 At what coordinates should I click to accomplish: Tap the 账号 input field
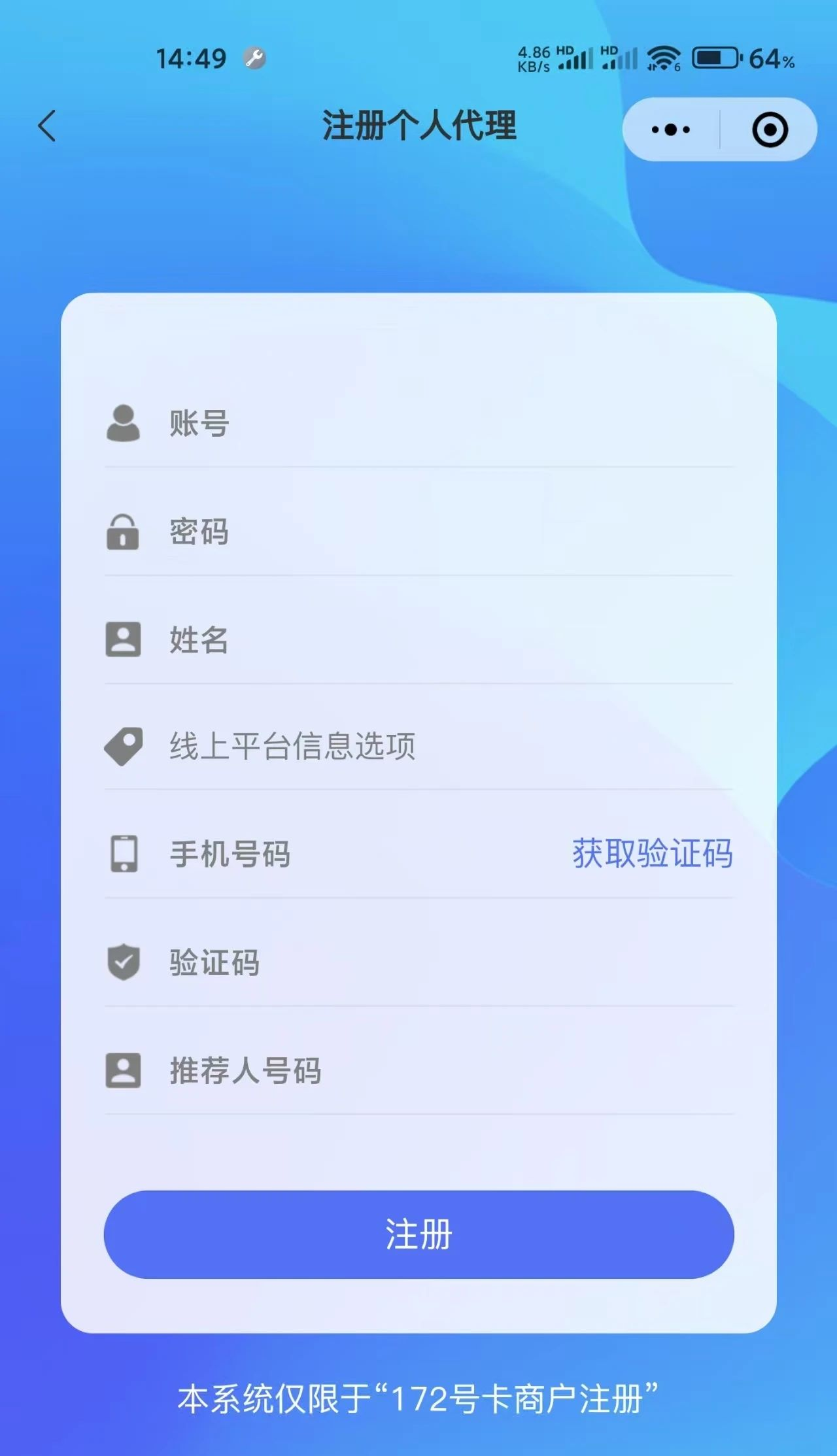[x=418, y=423]
